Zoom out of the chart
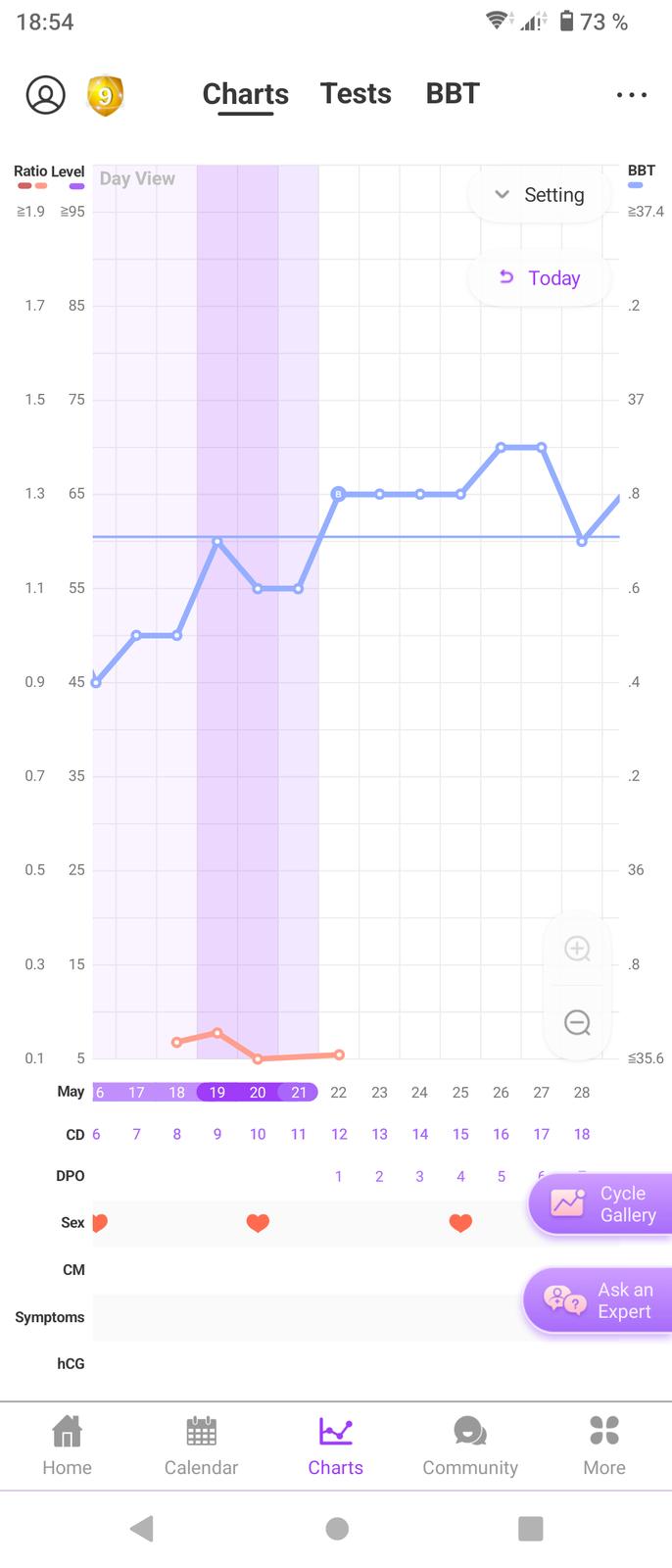Viewport: 672px width, 1568px height. coord(577,1023)
